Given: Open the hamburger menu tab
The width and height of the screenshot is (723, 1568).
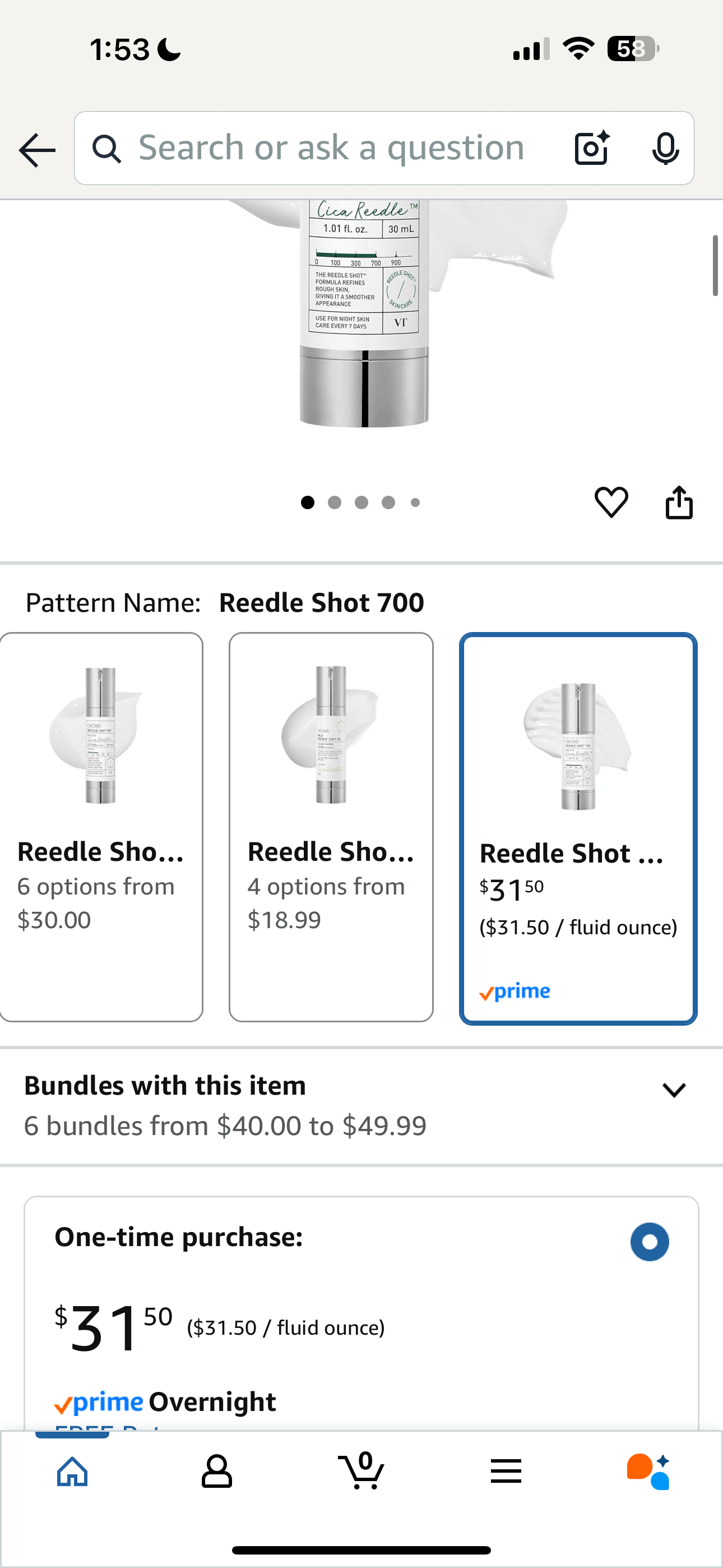Looking at the screenshot, I should 506,1472.
